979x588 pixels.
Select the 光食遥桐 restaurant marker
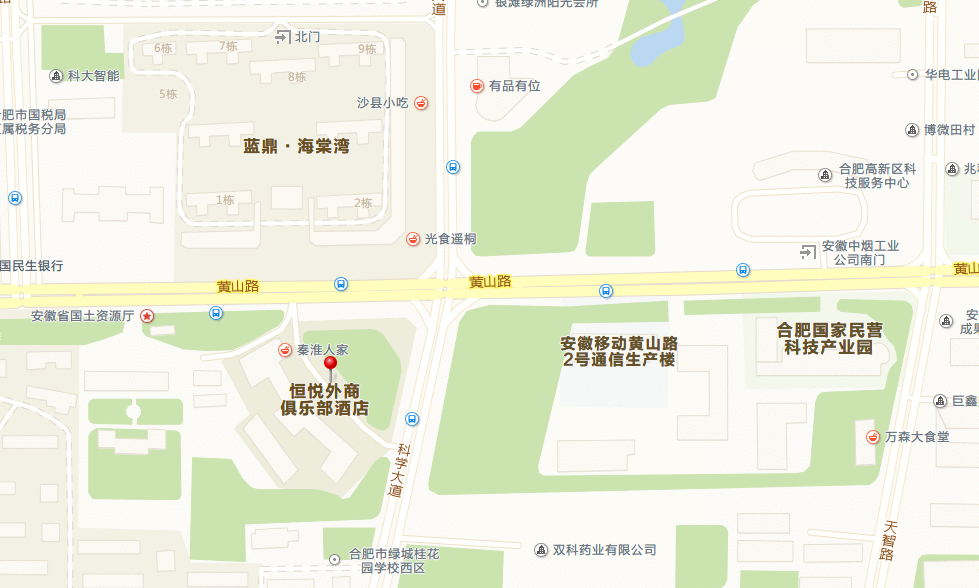pyautogui.click(x=412, y=238)
